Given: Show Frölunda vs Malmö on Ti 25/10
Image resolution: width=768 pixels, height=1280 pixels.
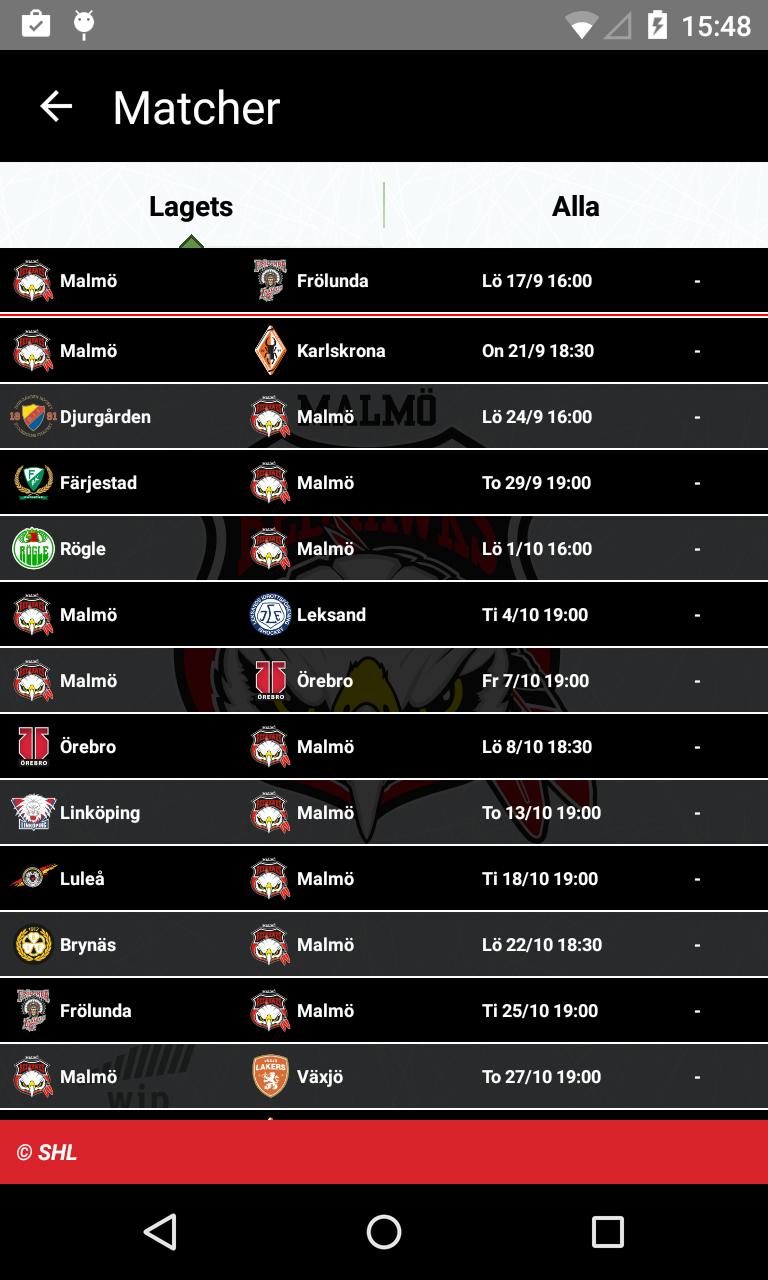Looking at the screenshot, I should point(384,1011).
